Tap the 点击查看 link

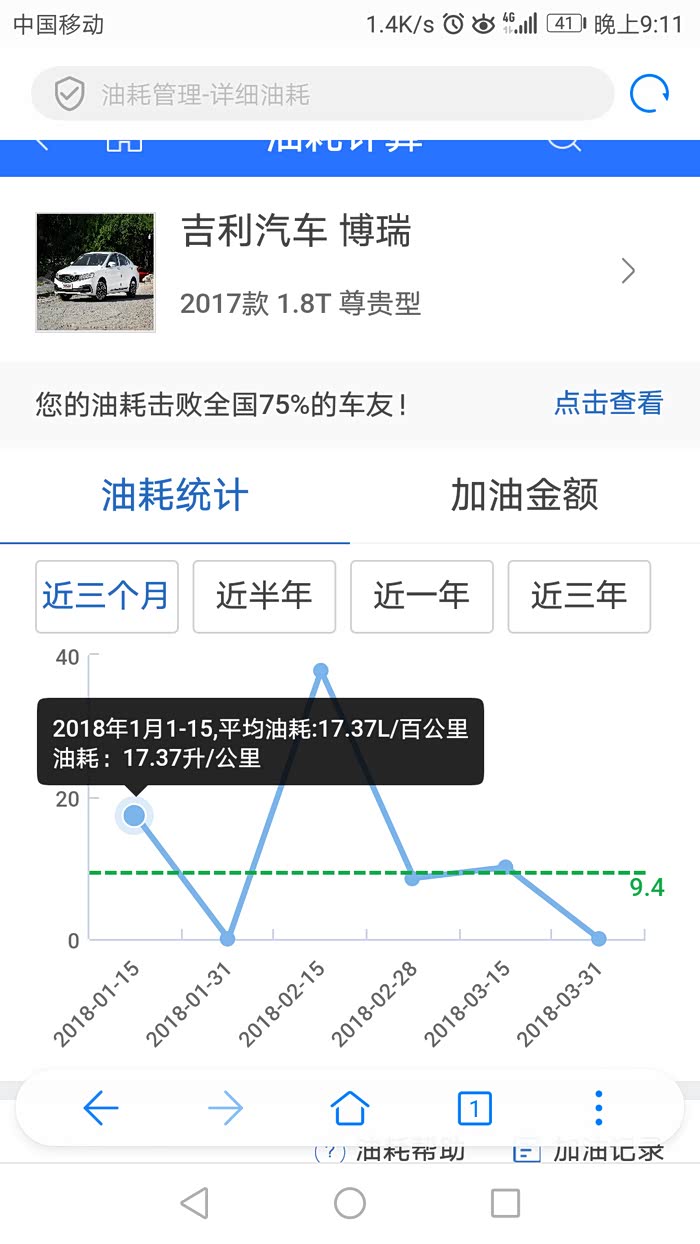tap(608, 404)
